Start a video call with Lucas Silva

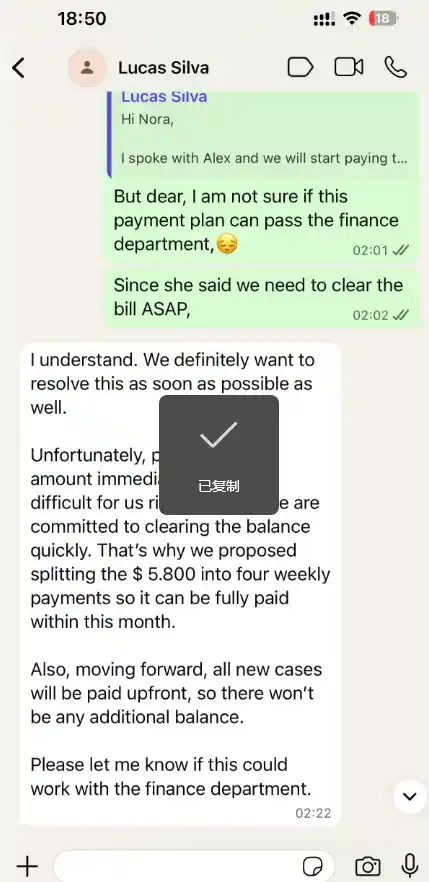coord(349,68)
